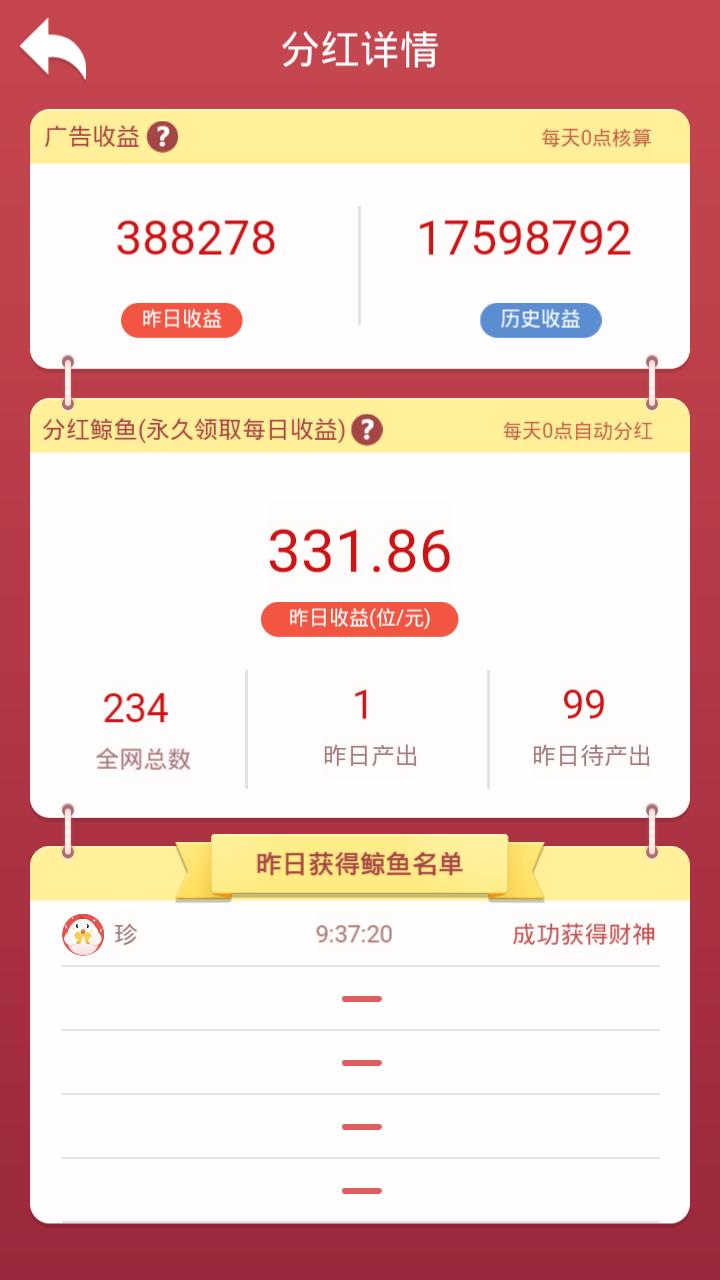Tap the blue 历史收益 badge icon
Image resolution: width=720 pixels, height=1280 pixels.
(x=540, y=320)
